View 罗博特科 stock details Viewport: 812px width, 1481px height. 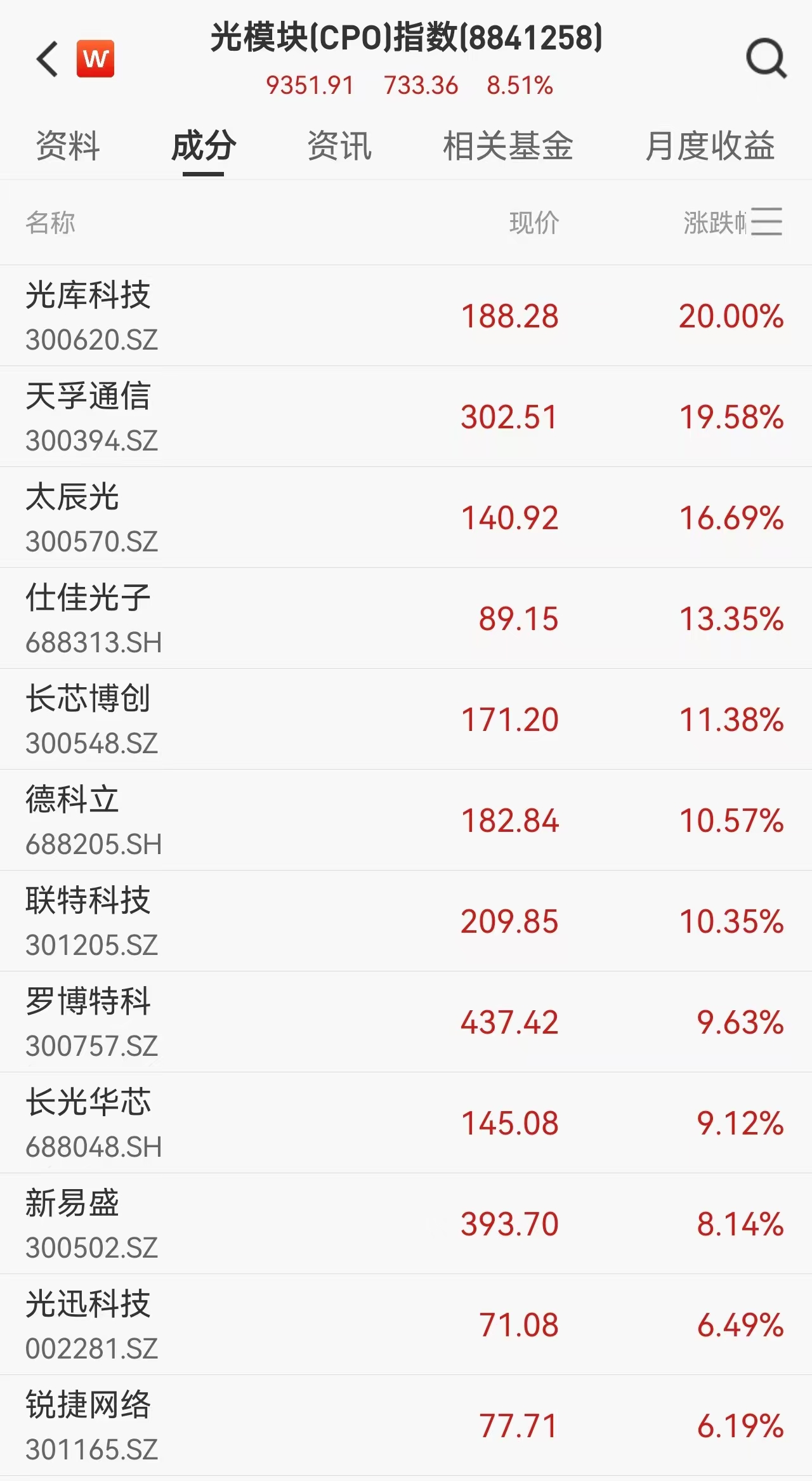click(254, 1023)
